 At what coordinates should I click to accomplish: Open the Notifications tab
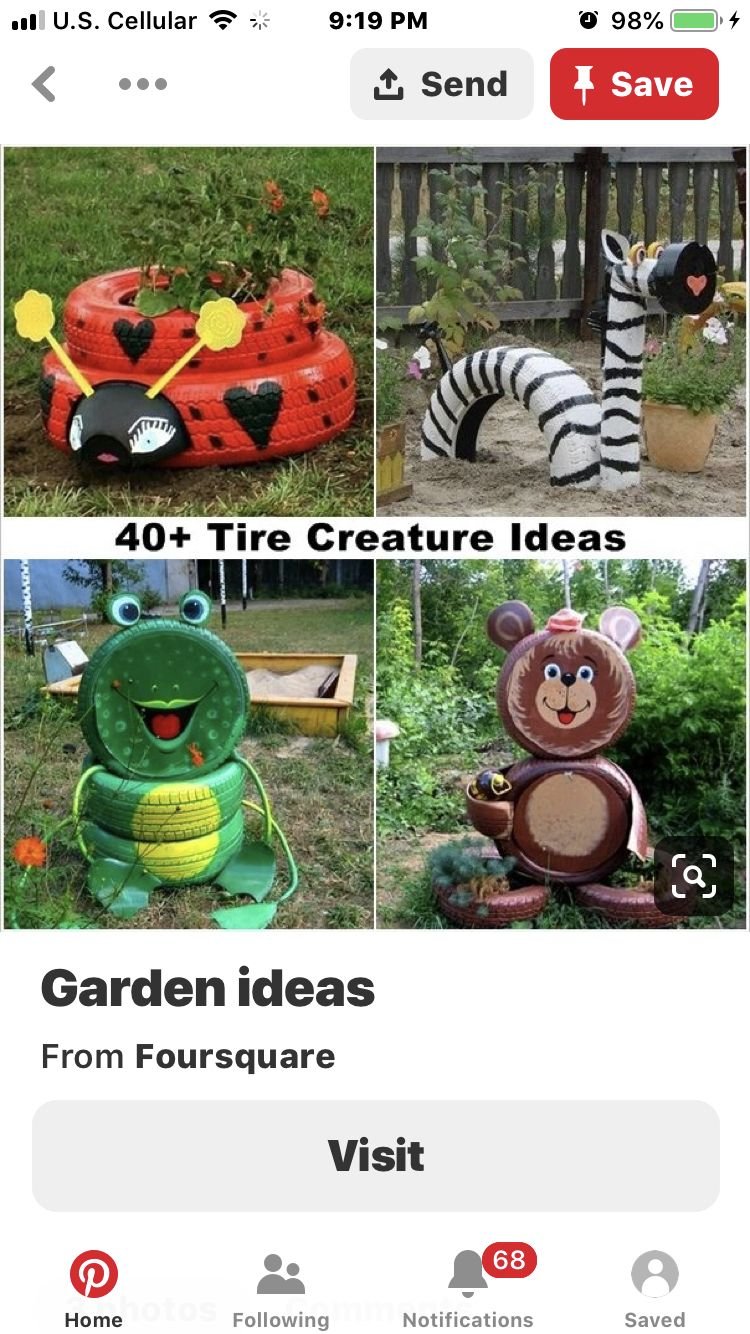pyautogui.click(x=468, y=1290)
